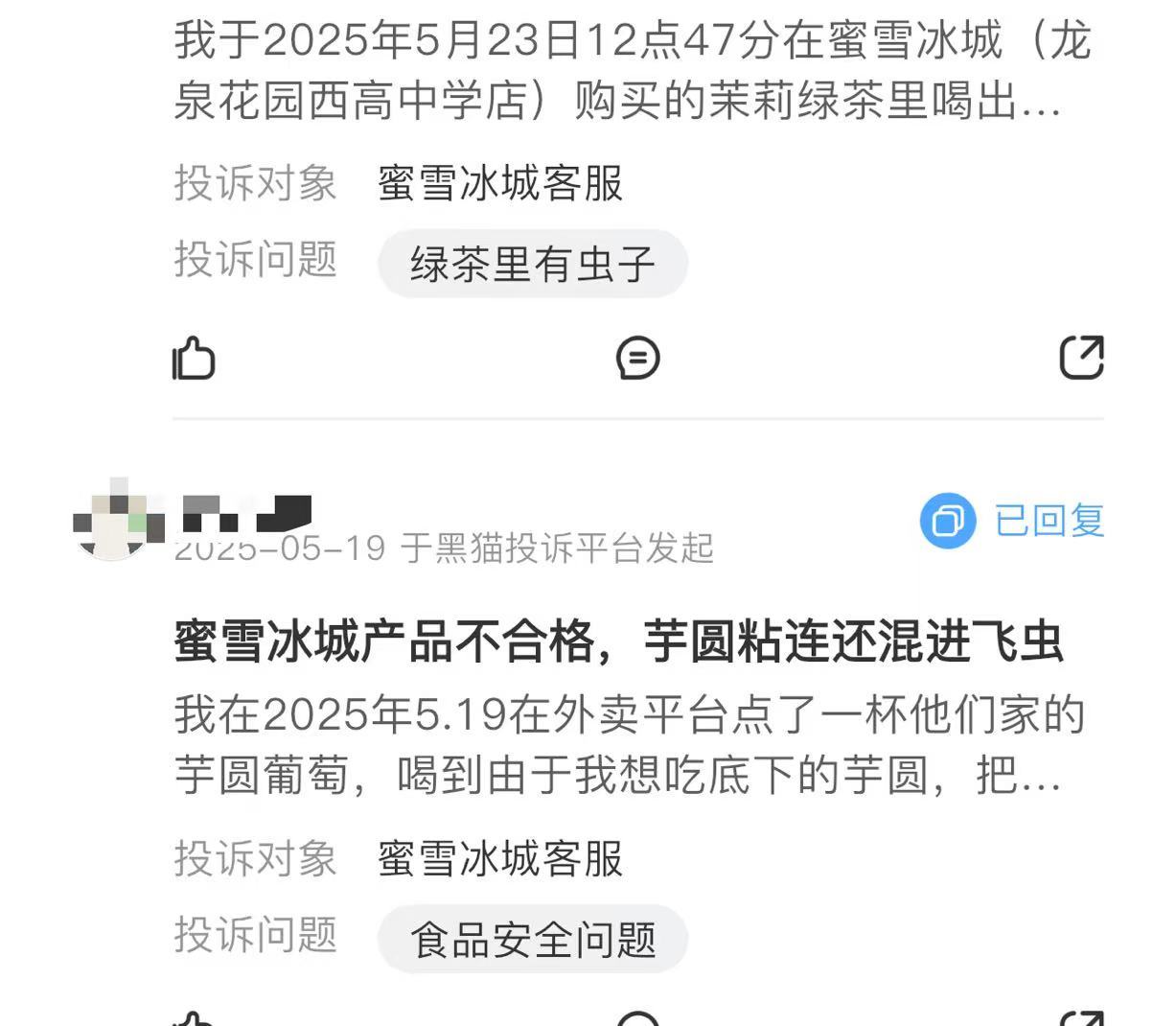The height and width of the screenshot is (1026, 1176).
Task: View the user avatar on the 2025-05-19 complaint
Action: tap(110, 522)
